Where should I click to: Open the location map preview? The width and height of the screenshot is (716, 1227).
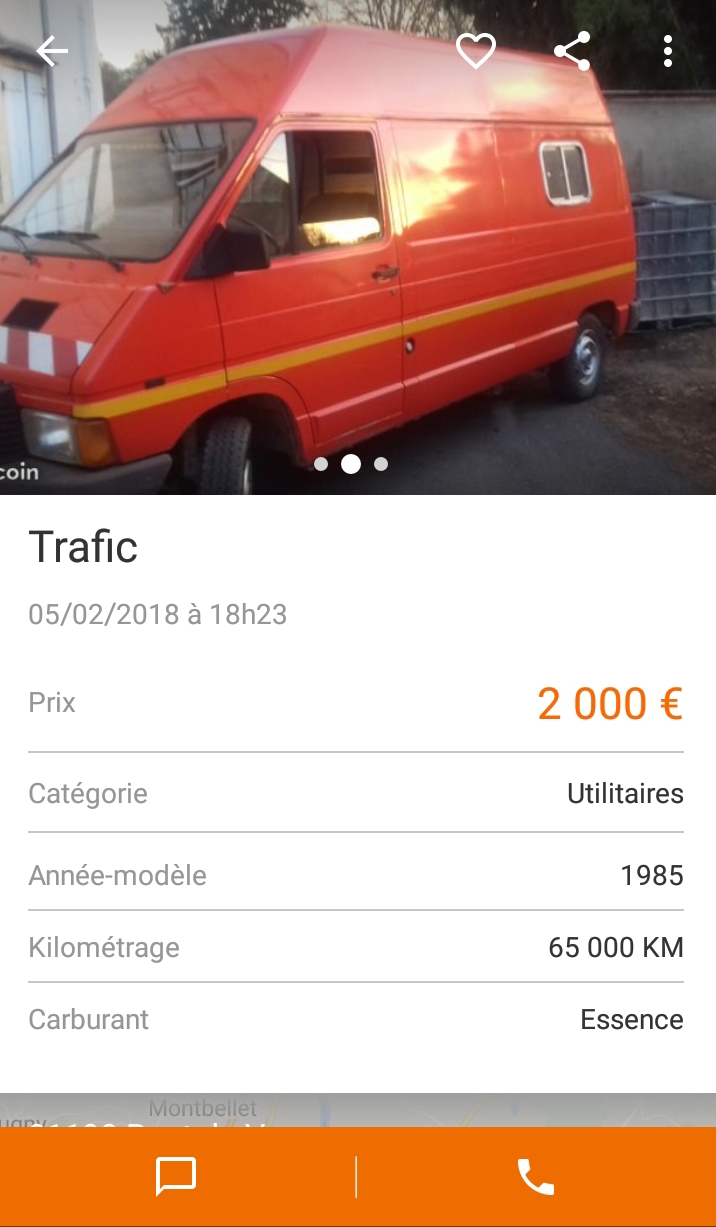[358, 1110]
